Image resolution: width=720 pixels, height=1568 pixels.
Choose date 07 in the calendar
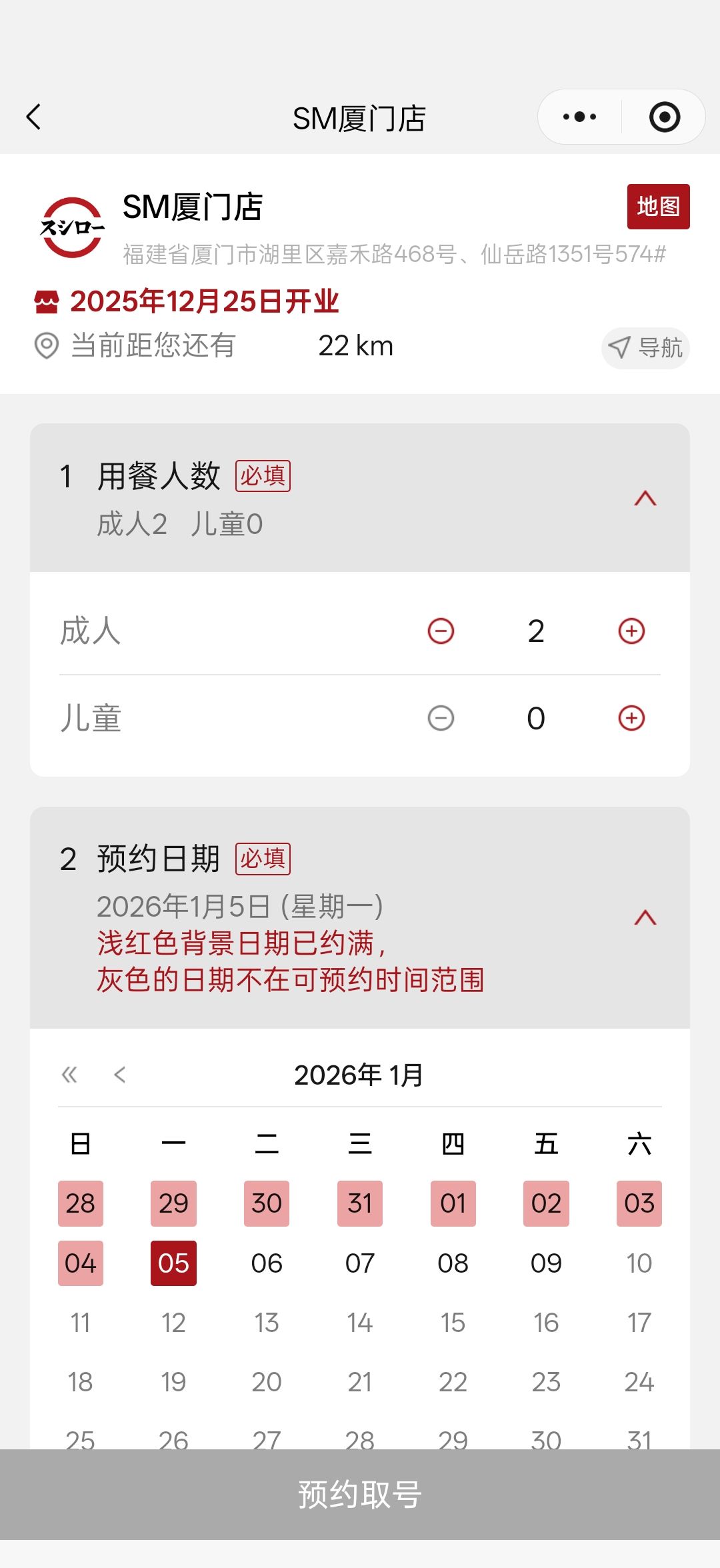(360, 1263)
